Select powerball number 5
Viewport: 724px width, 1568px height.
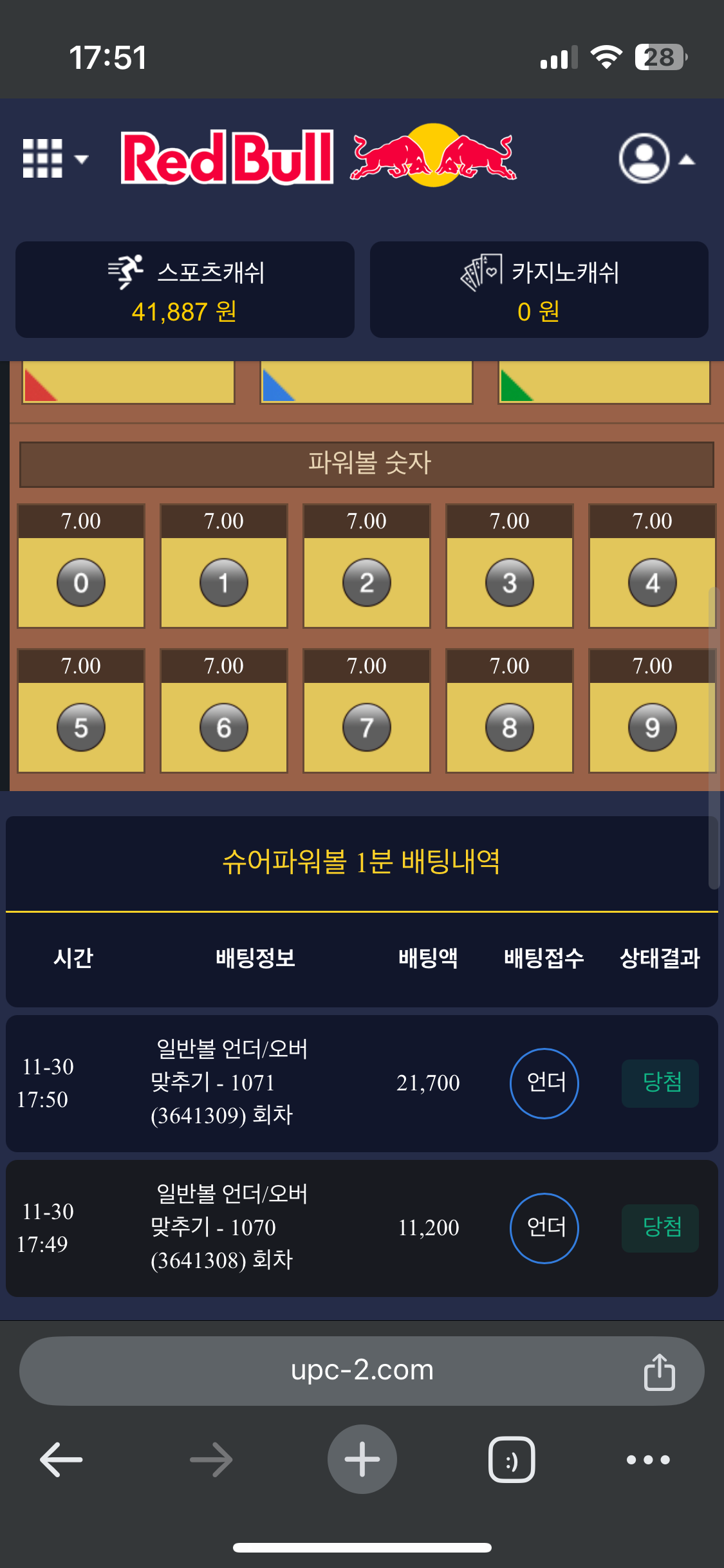[x=81, y=727]
